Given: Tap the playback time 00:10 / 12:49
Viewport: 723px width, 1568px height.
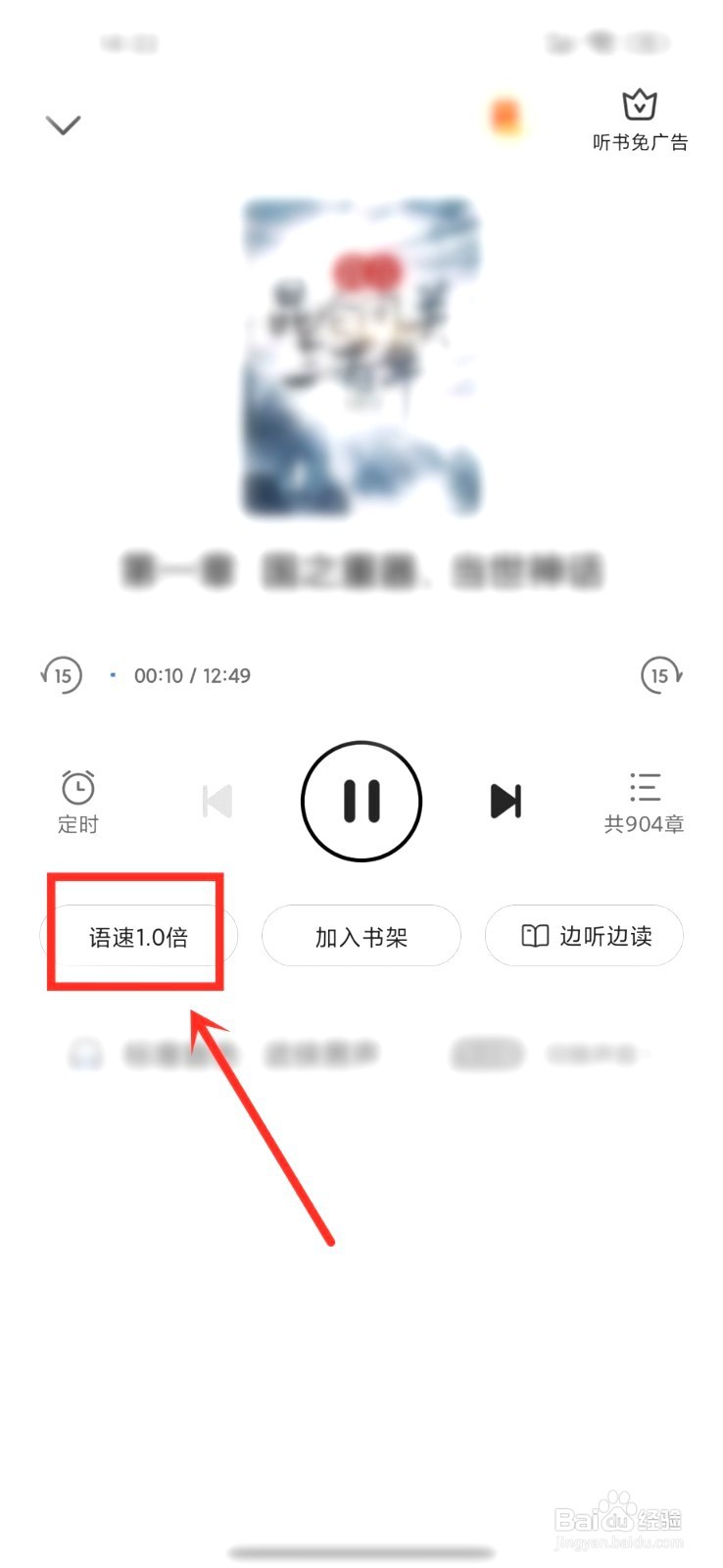Looking at the screenshot, I should [x=192, y=674].
